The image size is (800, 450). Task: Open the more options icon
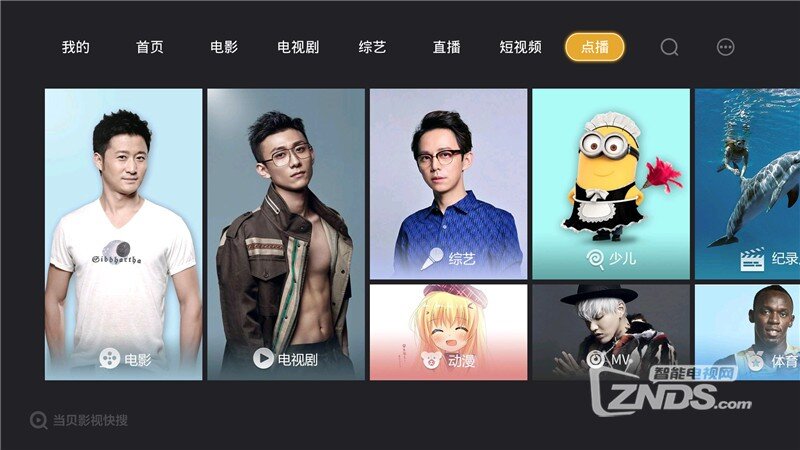point(726,47)
